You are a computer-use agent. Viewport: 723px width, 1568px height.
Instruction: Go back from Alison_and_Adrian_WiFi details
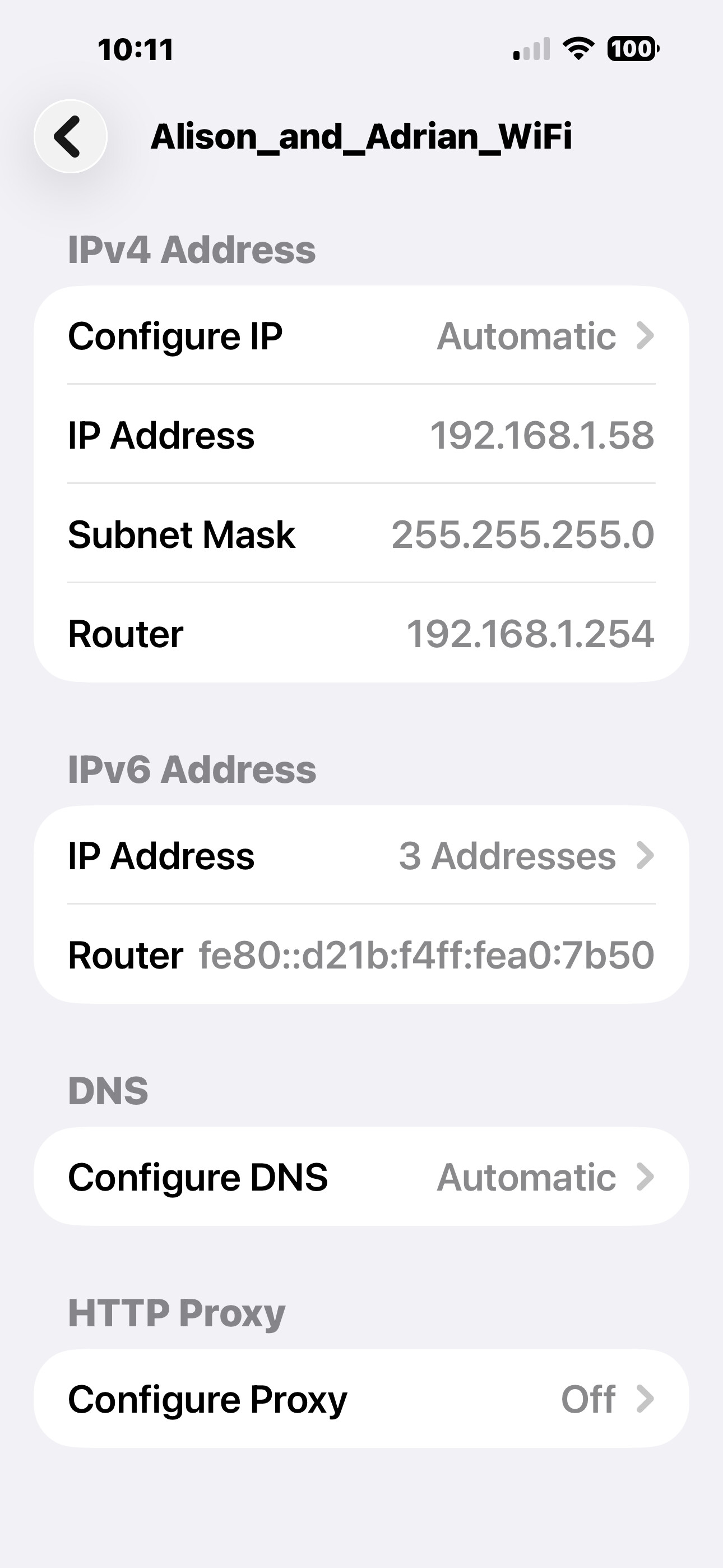(71, 136)
